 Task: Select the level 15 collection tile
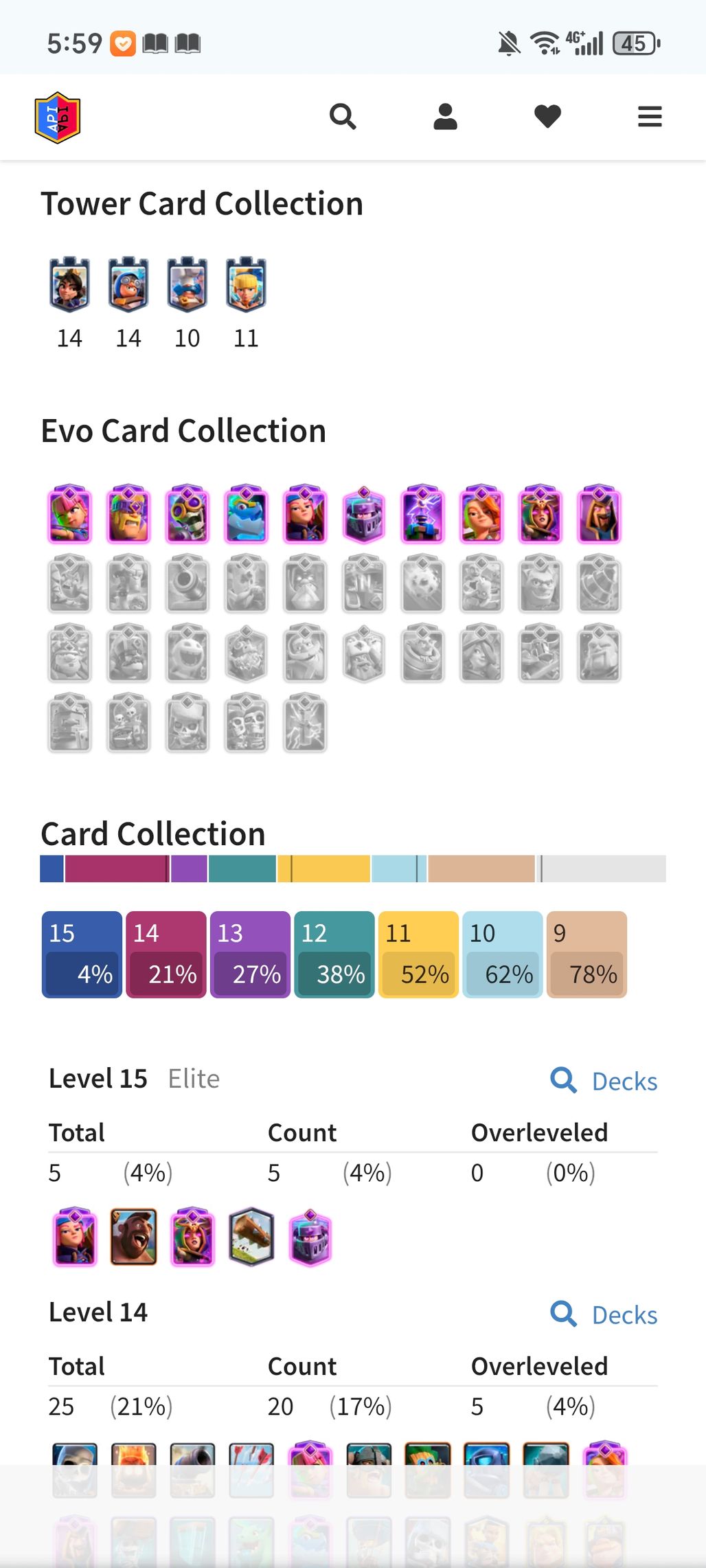(82, 954)
